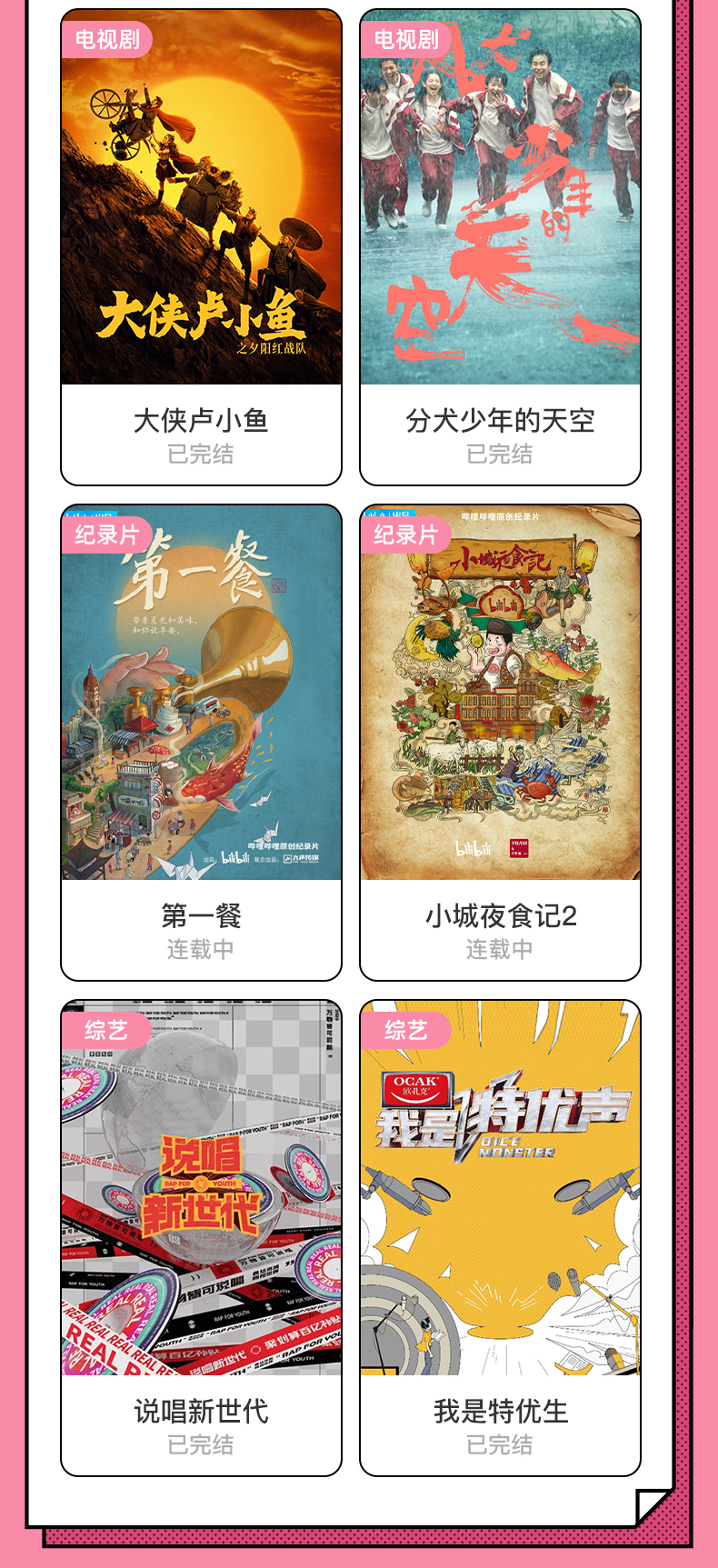This screenshot has width=718, height=1568.
Task: Open the 大侠卢小鱼 drama card
Action: 201,247
